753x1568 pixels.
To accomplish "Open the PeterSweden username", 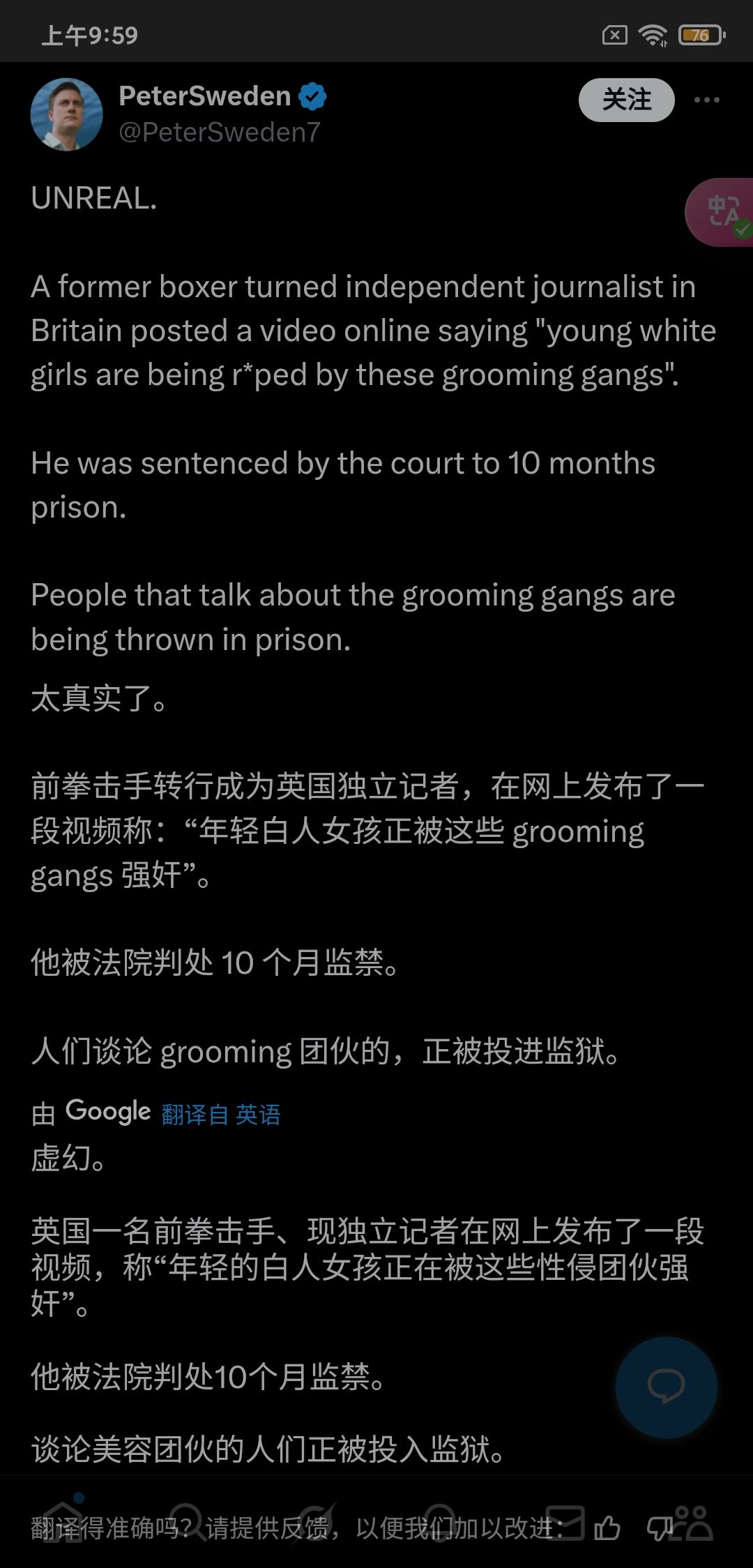I will 204,96.
